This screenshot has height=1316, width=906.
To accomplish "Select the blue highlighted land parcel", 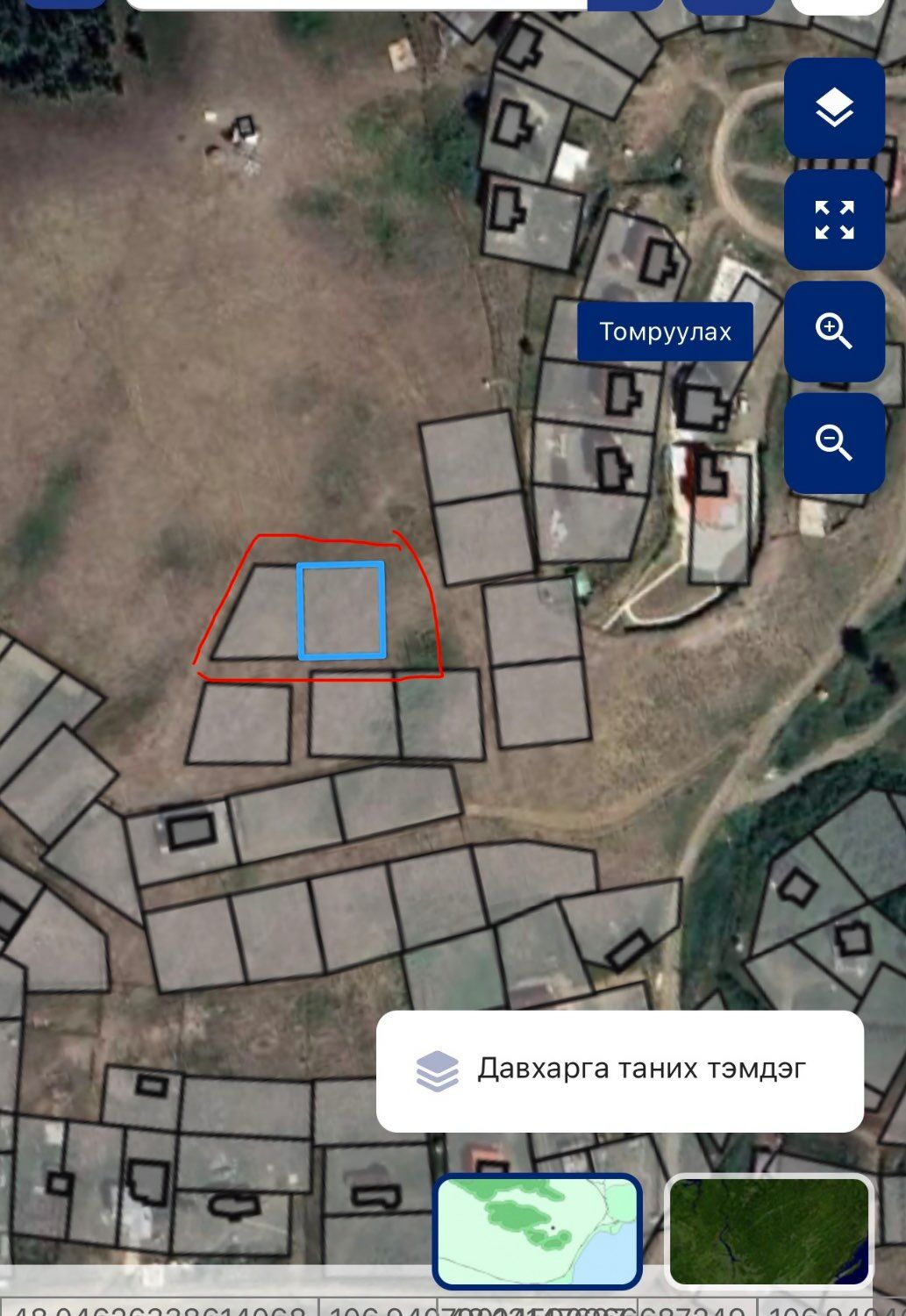I will pos(341,611).
